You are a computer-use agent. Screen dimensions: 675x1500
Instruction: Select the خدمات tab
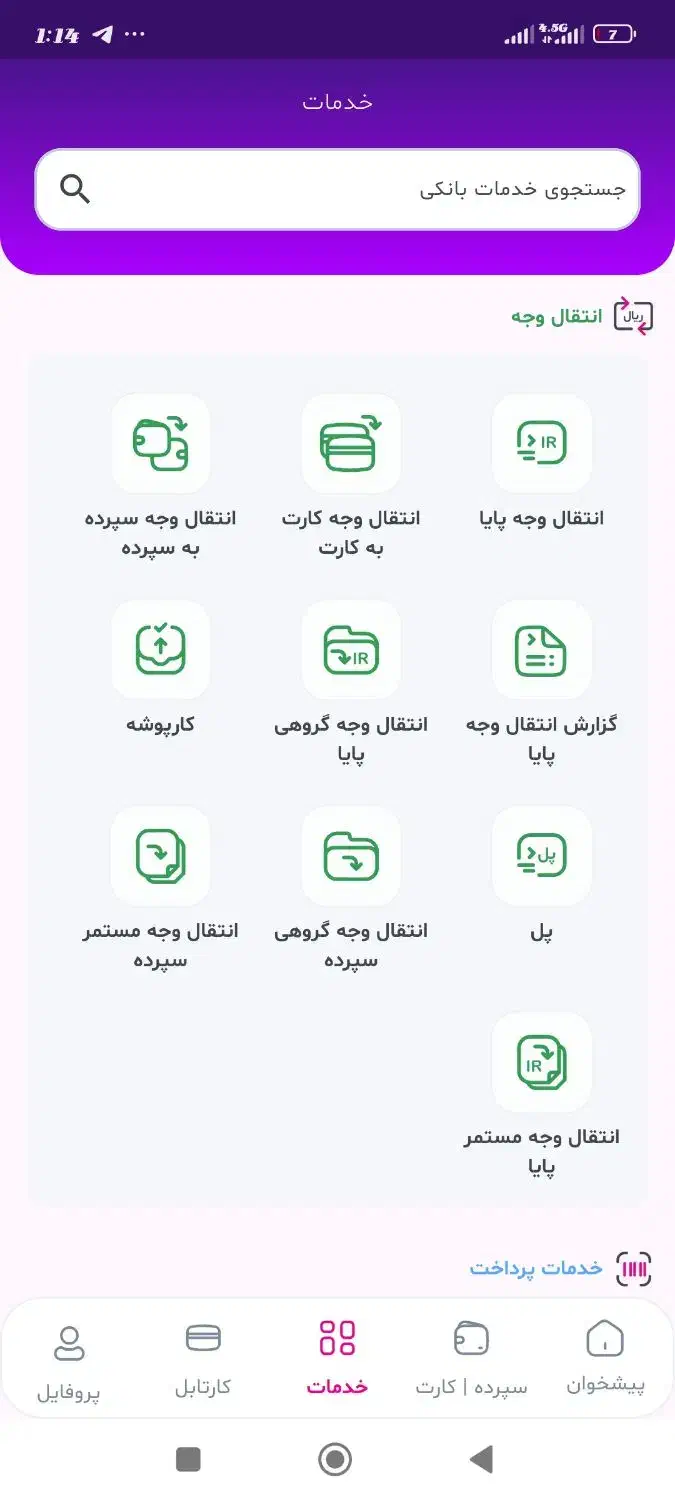(337, 1356)
